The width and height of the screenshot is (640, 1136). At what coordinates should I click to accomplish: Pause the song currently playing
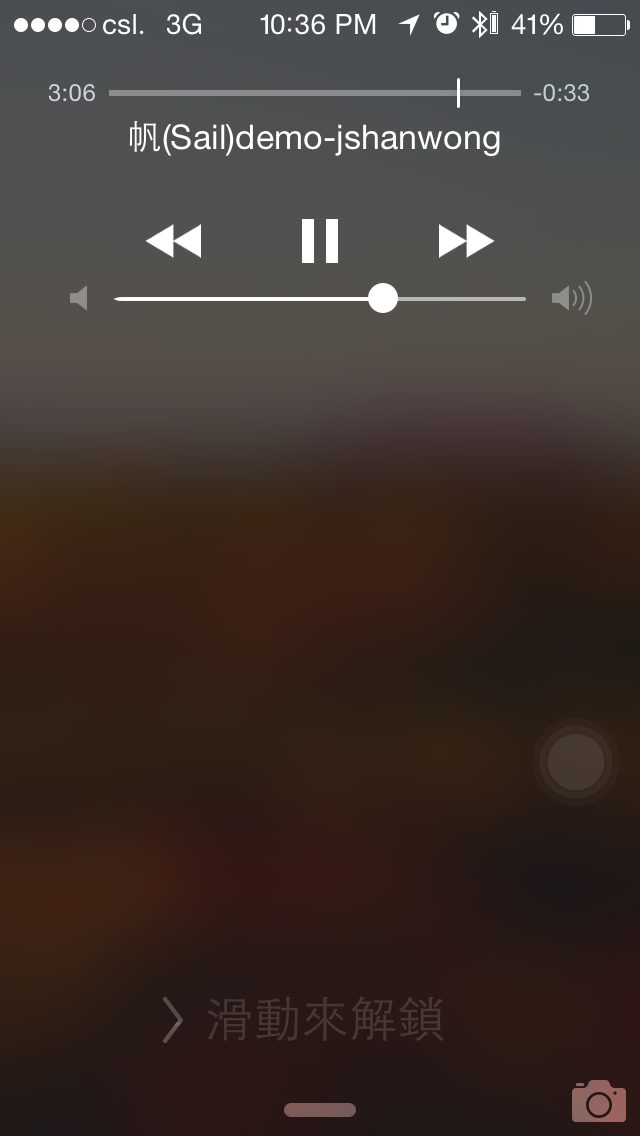point(320,241)
